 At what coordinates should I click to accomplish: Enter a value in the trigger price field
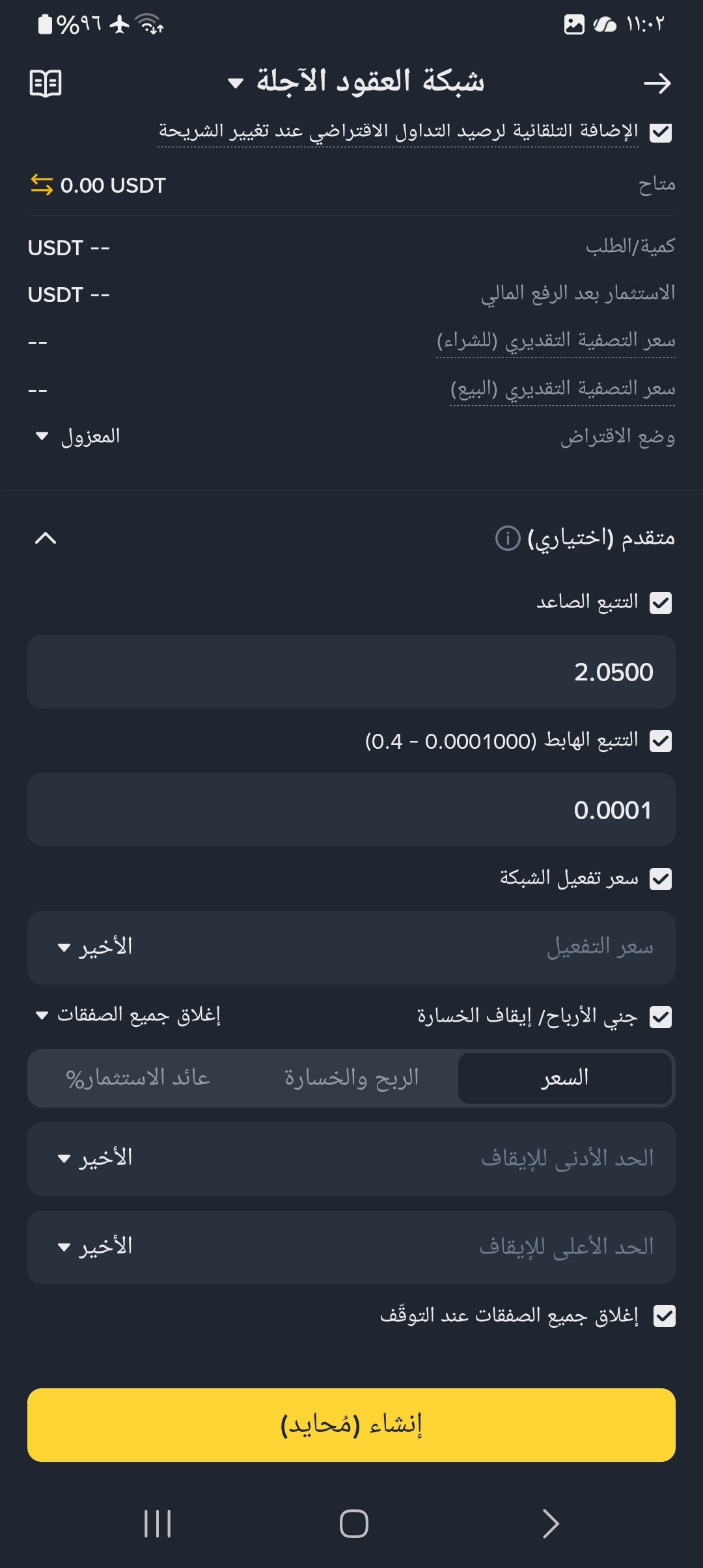click(351, 947)
